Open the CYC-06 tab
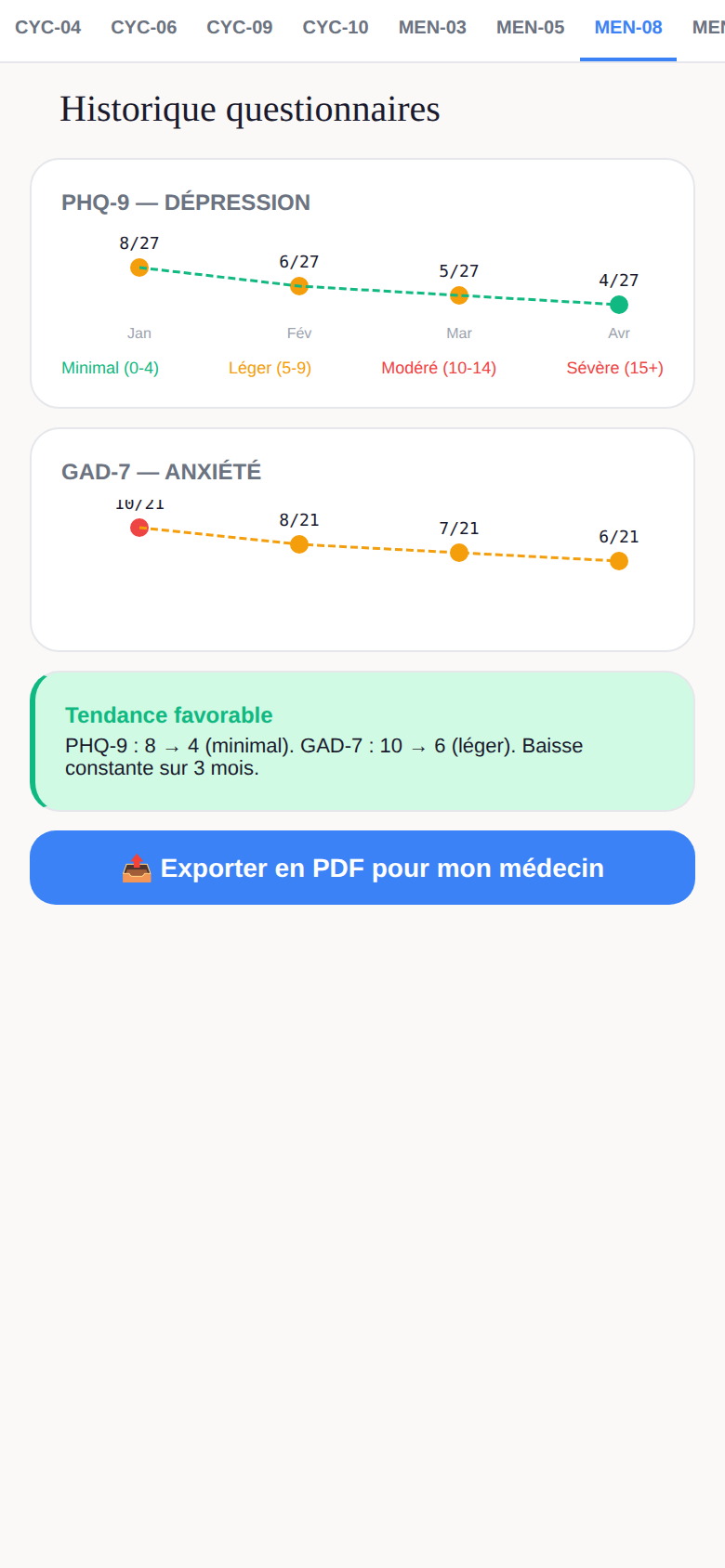Screen dimensions: 725x1568 tap(144, 28)
